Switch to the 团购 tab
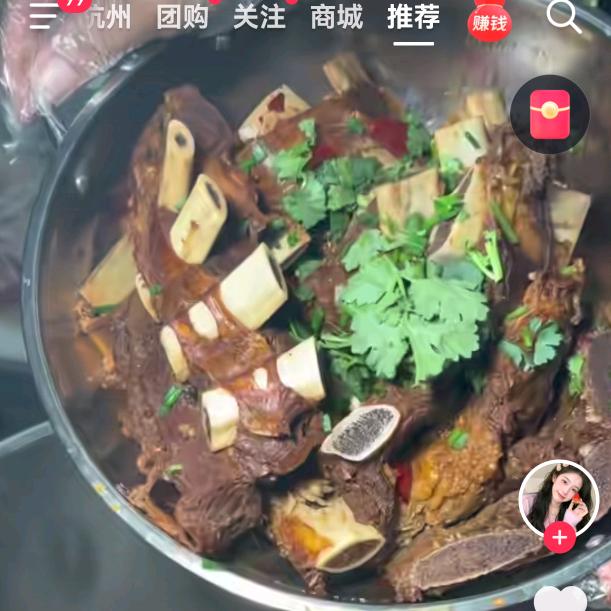611x611 pixels. [x=183, y=17]
